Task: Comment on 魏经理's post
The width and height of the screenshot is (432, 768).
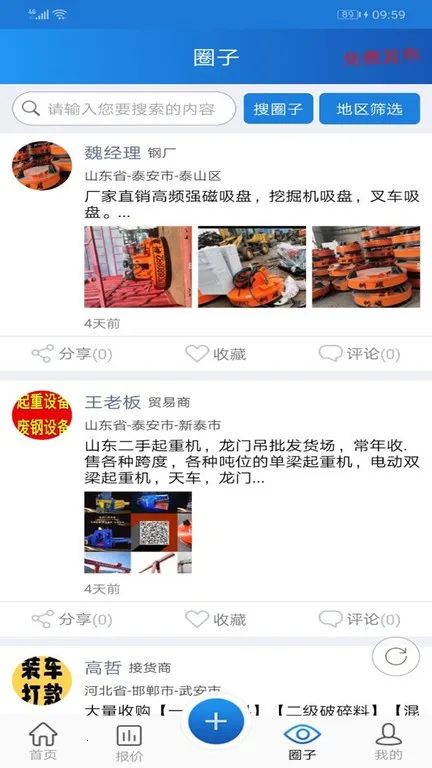Action: pyautogui.click(x=359, y=354)
